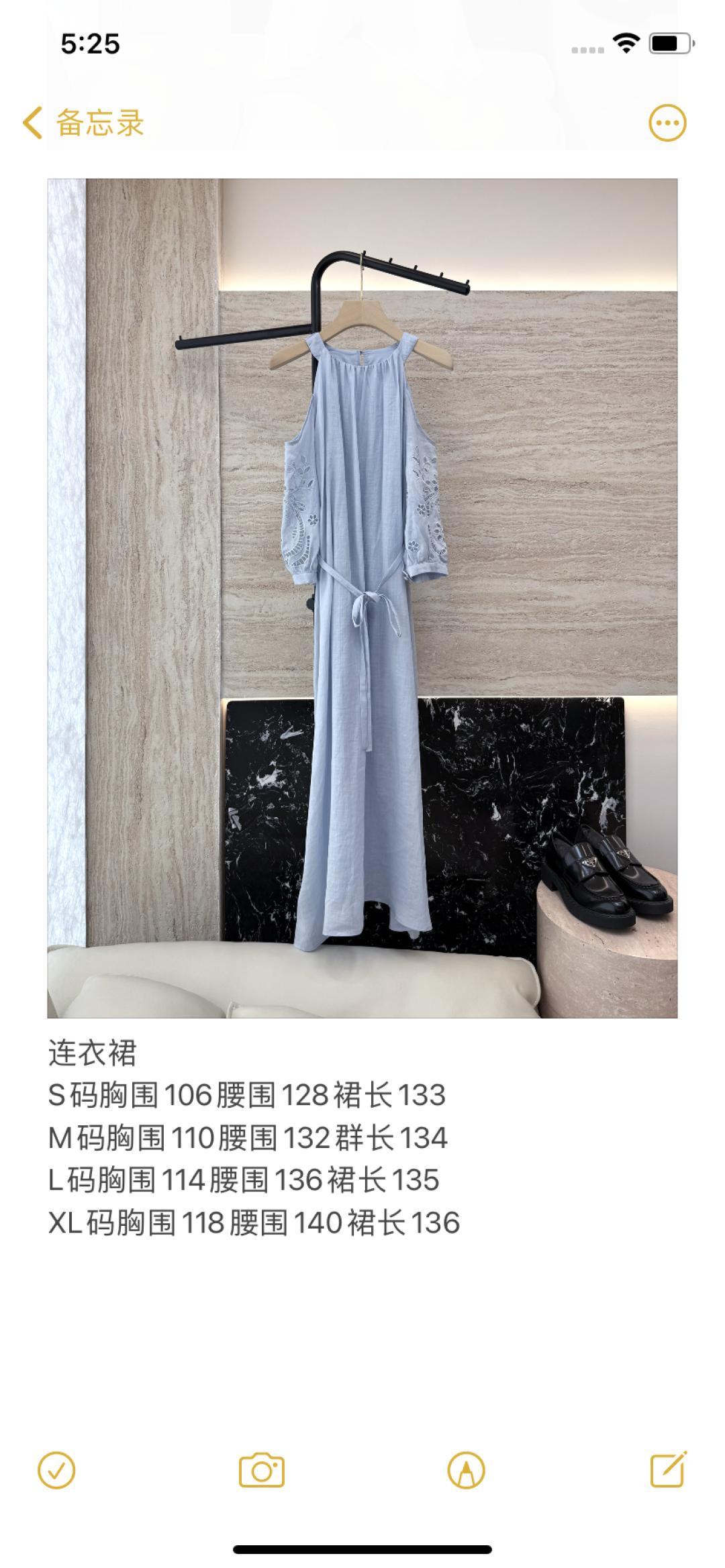The width and height of the screenshot is (725, 1568).
Task: Compose a new note
Action: 669,1471
